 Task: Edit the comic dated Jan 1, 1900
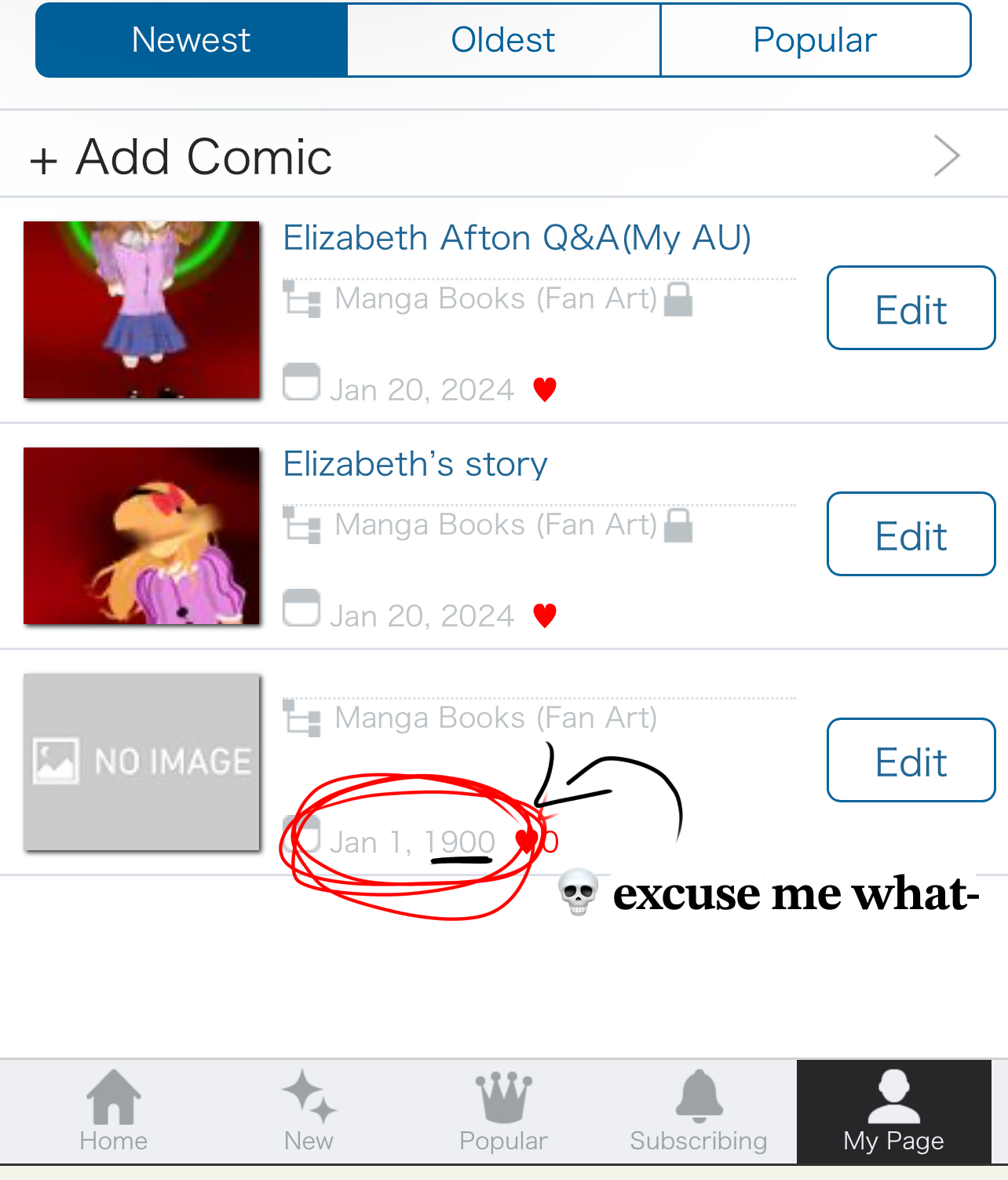pos(911,761)
